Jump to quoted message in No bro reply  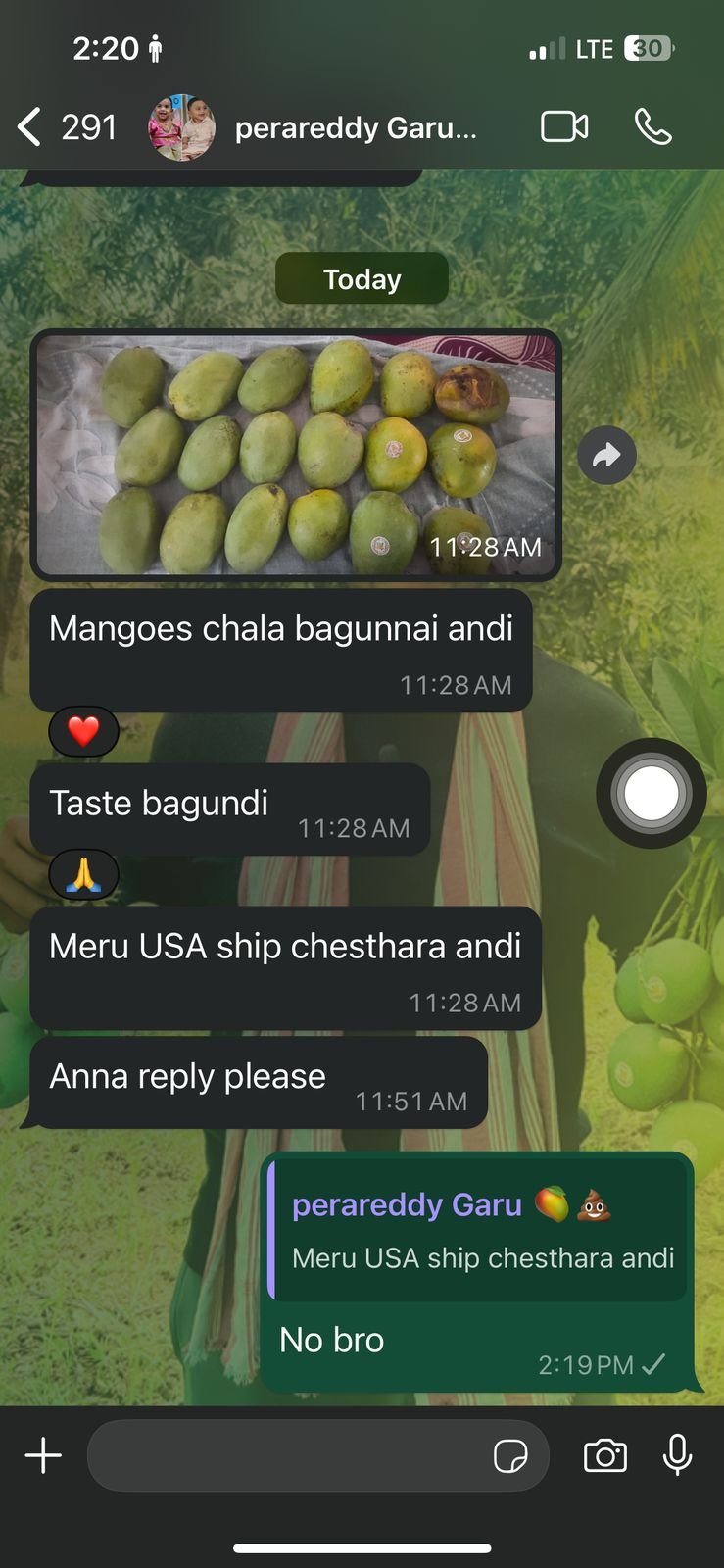tap(477, 1230)
